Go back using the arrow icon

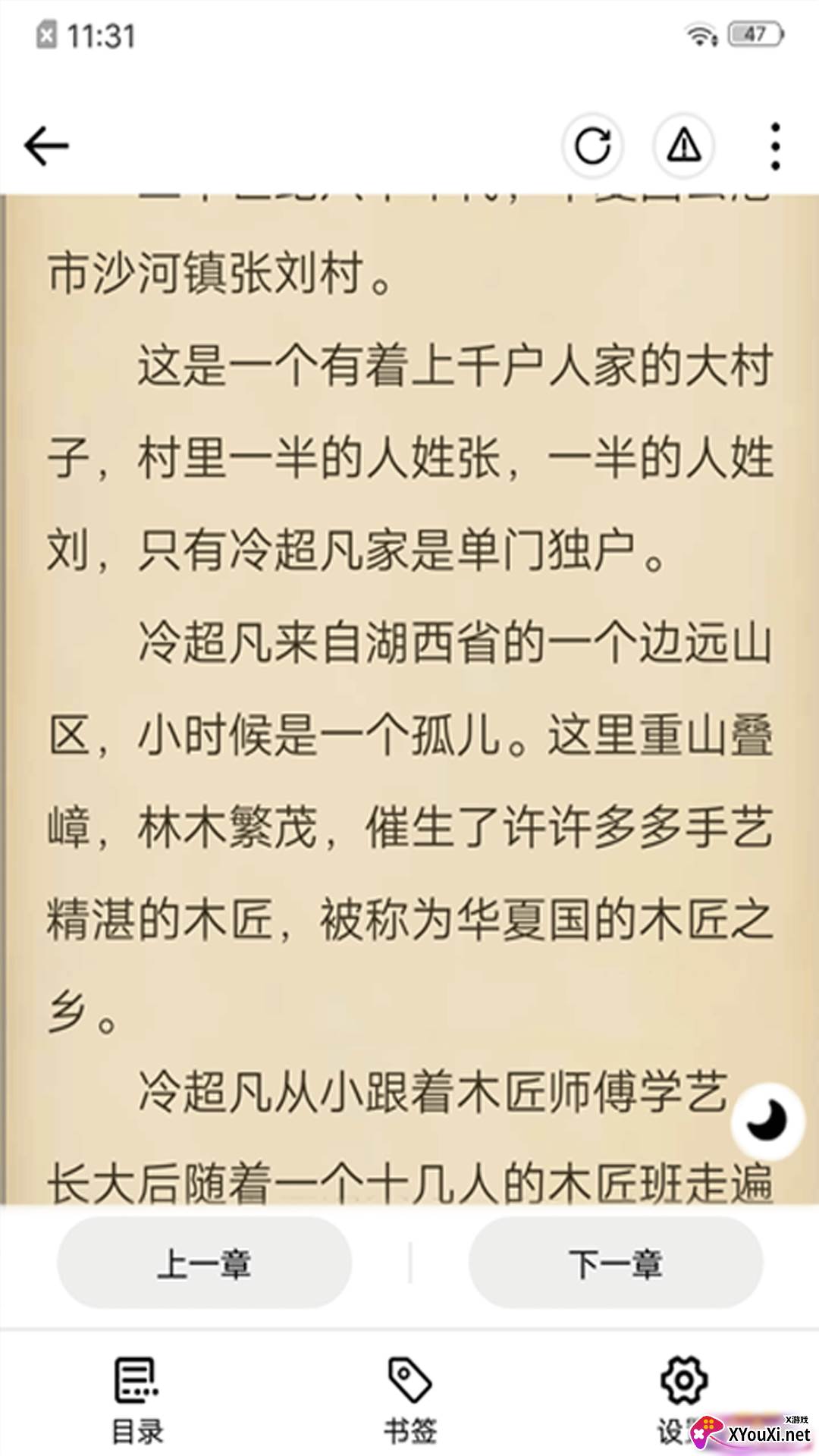click(x=47, y=146)
